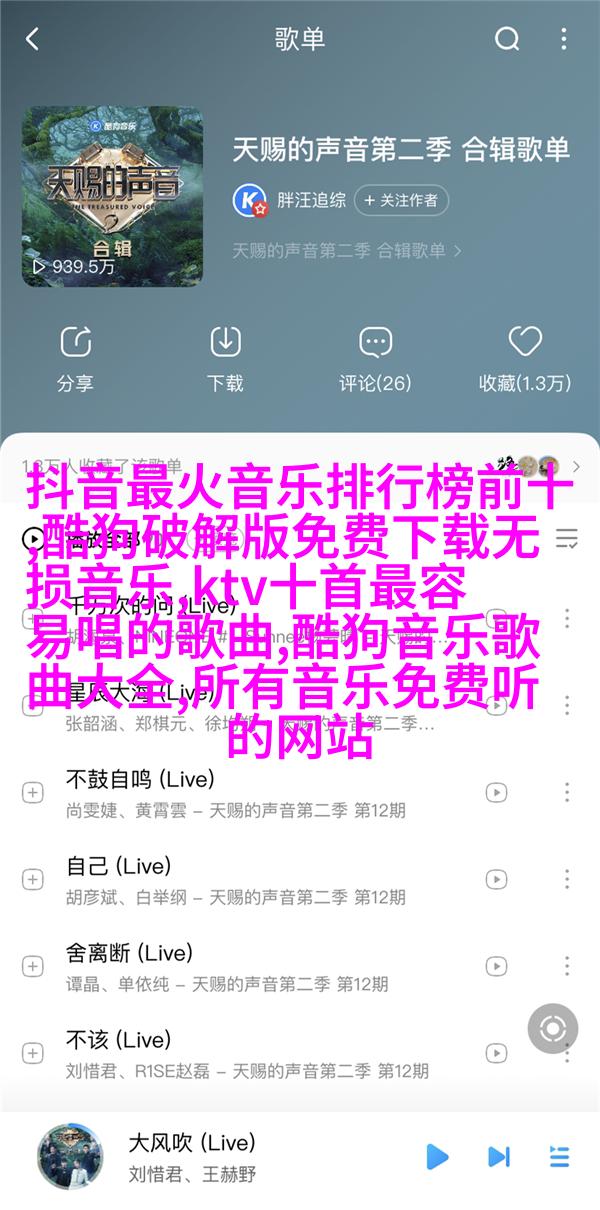This screenshot has height=1210, width=600.
Task: Download the playlist songs
Action: tap(225, 357)
